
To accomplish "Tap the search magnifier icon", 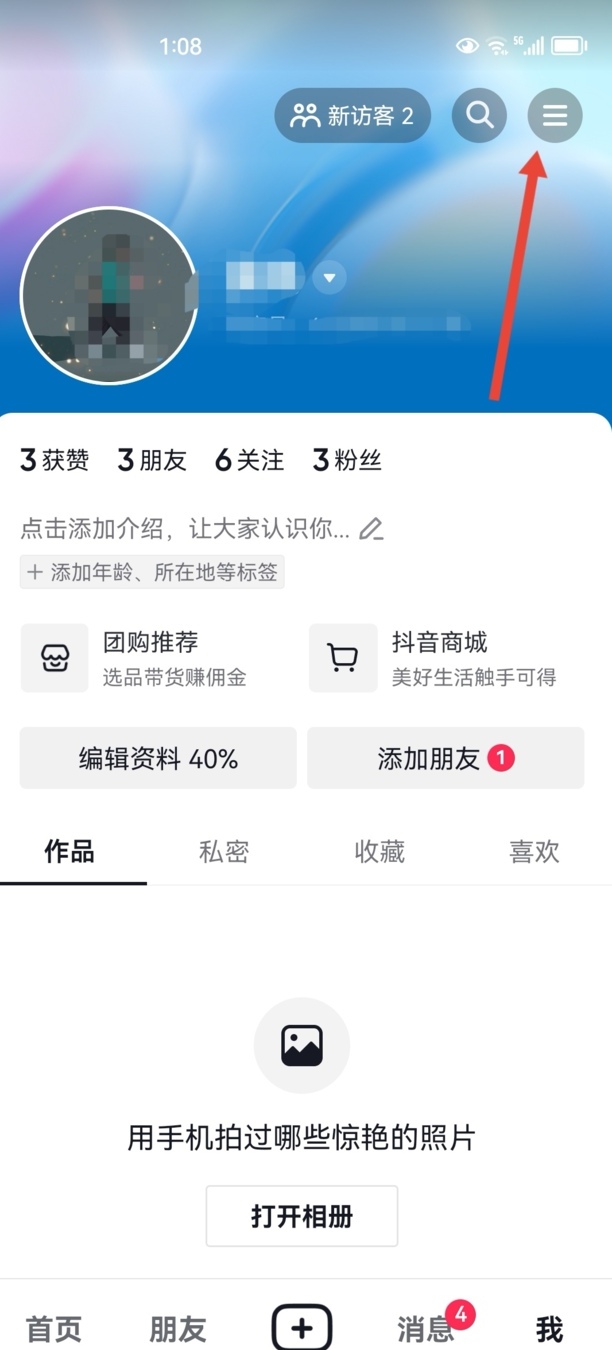I will (x=479, y=116).
